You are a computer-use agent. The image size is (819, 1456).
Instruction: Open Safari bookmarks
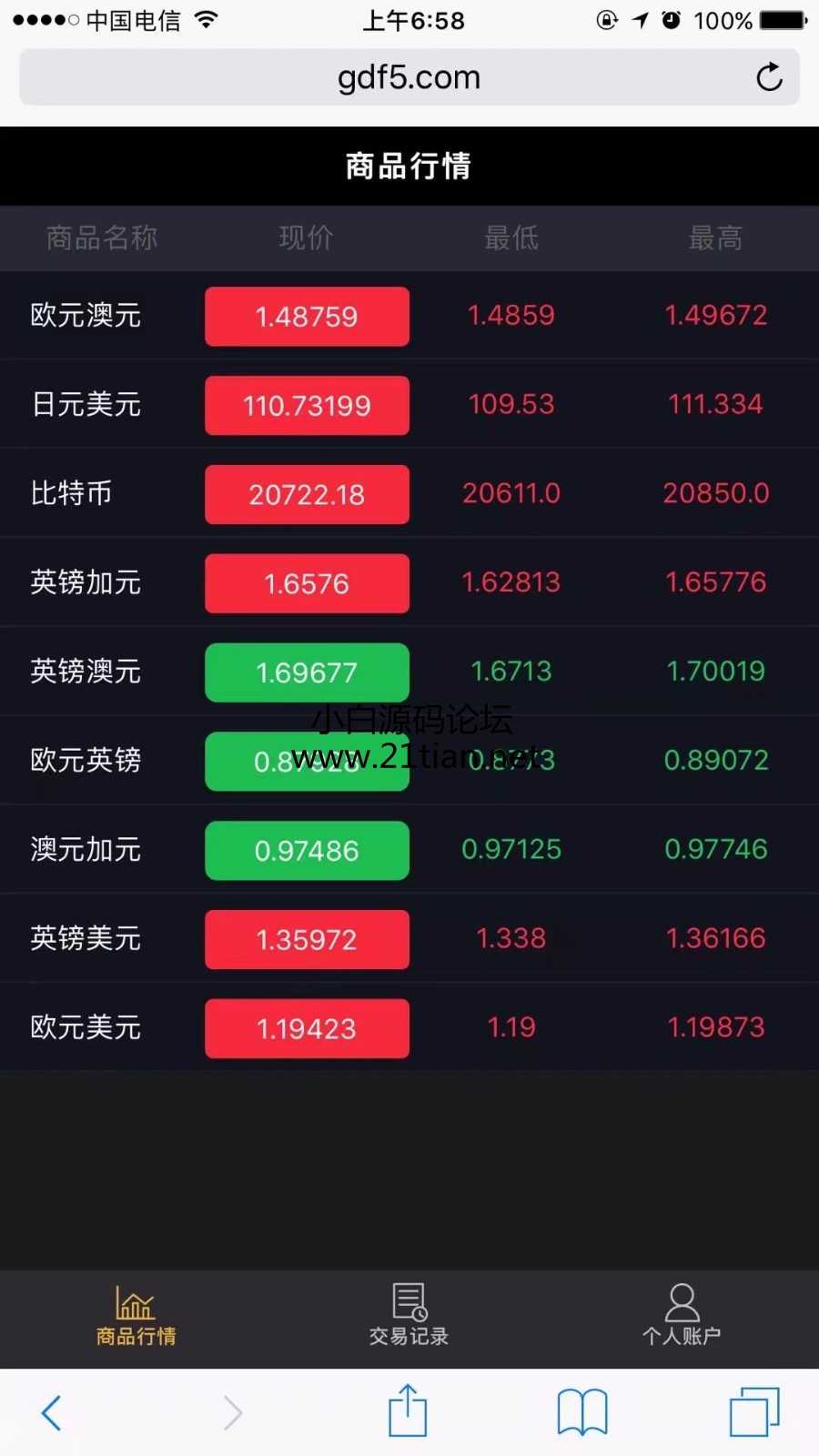[x=582, y=1412]
